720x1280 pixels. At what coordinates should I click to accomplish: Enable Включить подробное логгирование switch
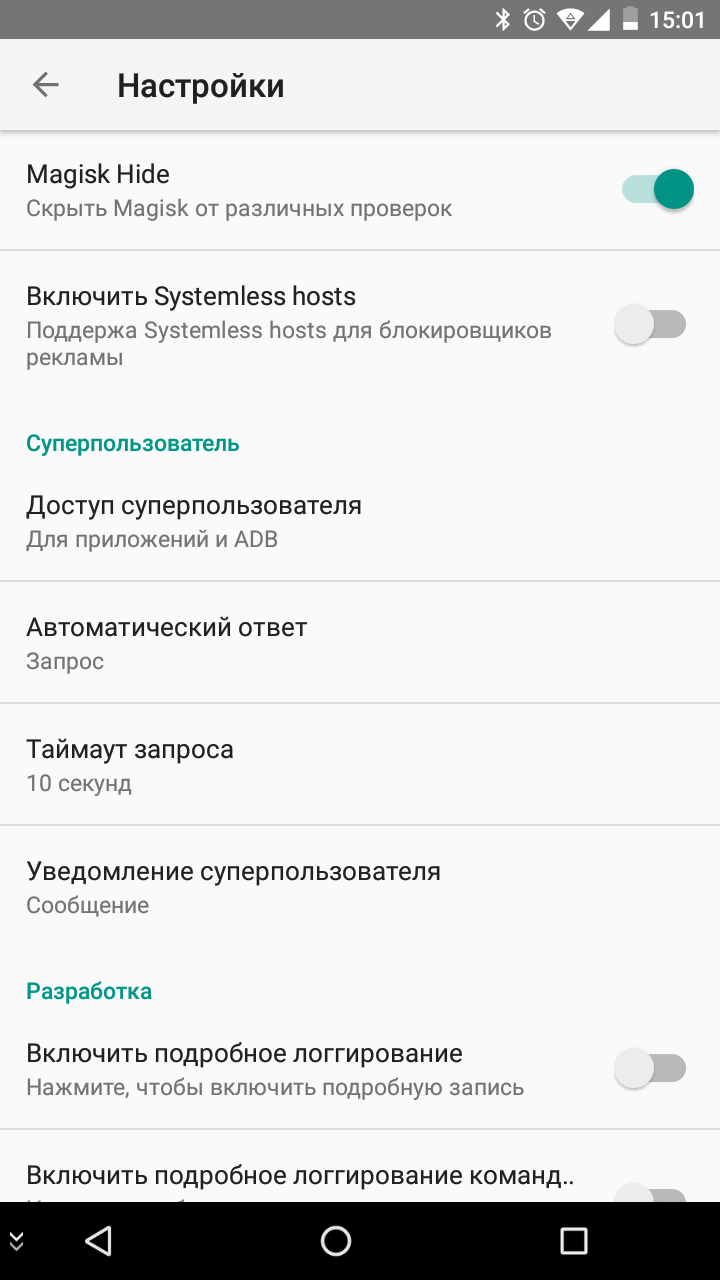(651, 1069)
